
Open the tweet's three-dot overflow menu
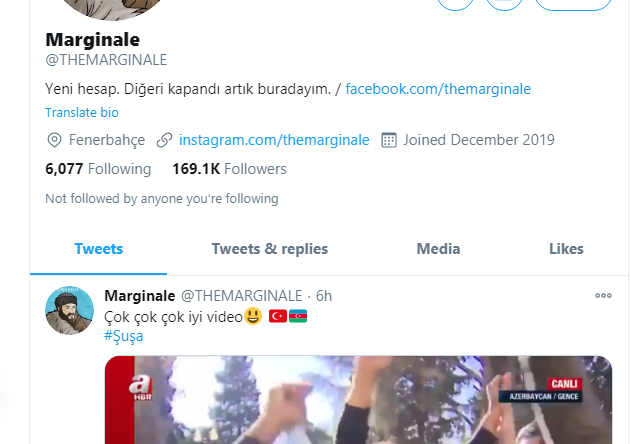[x=603, y=296]
